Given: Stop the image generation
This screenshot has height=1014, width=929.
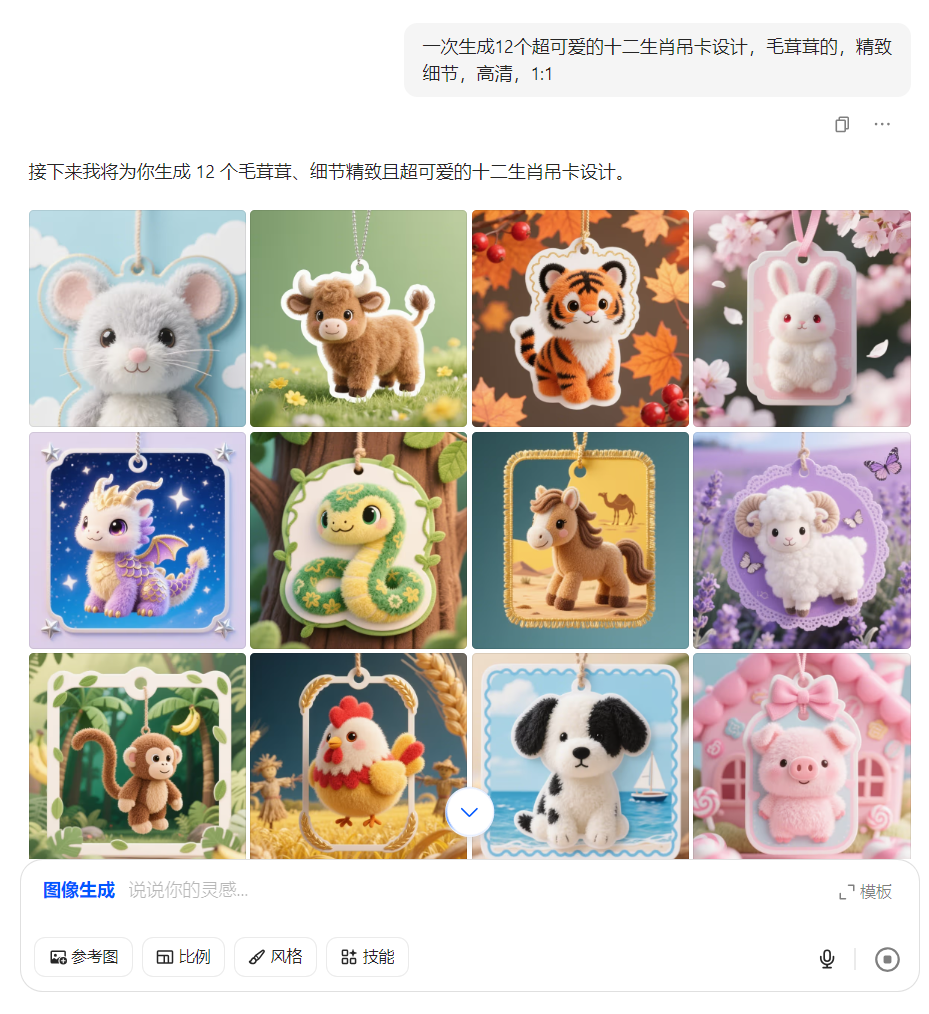Looking at the screenshot, I should (887, 959).
